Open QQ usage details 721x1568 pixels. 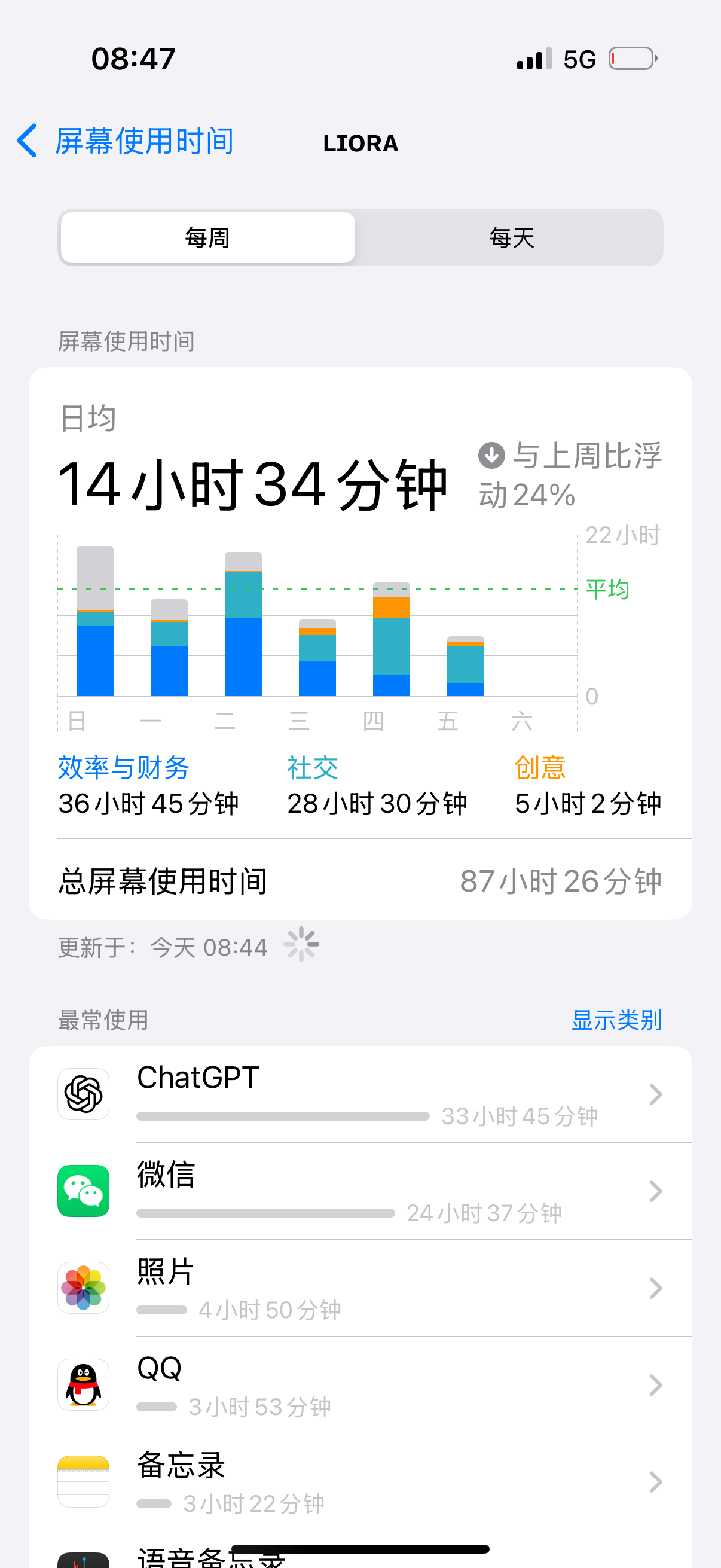point(389,1384)
